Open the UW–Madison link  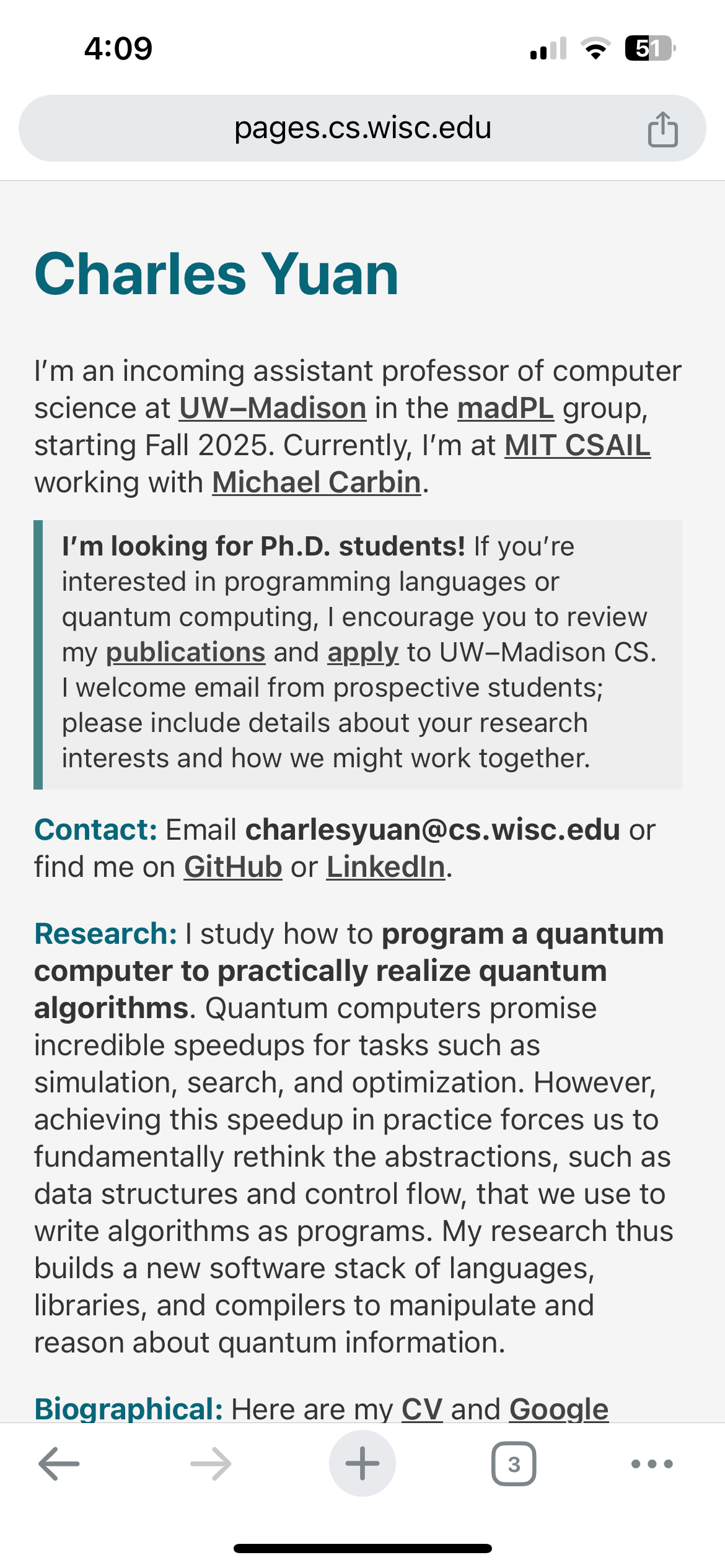coord(273,408)
